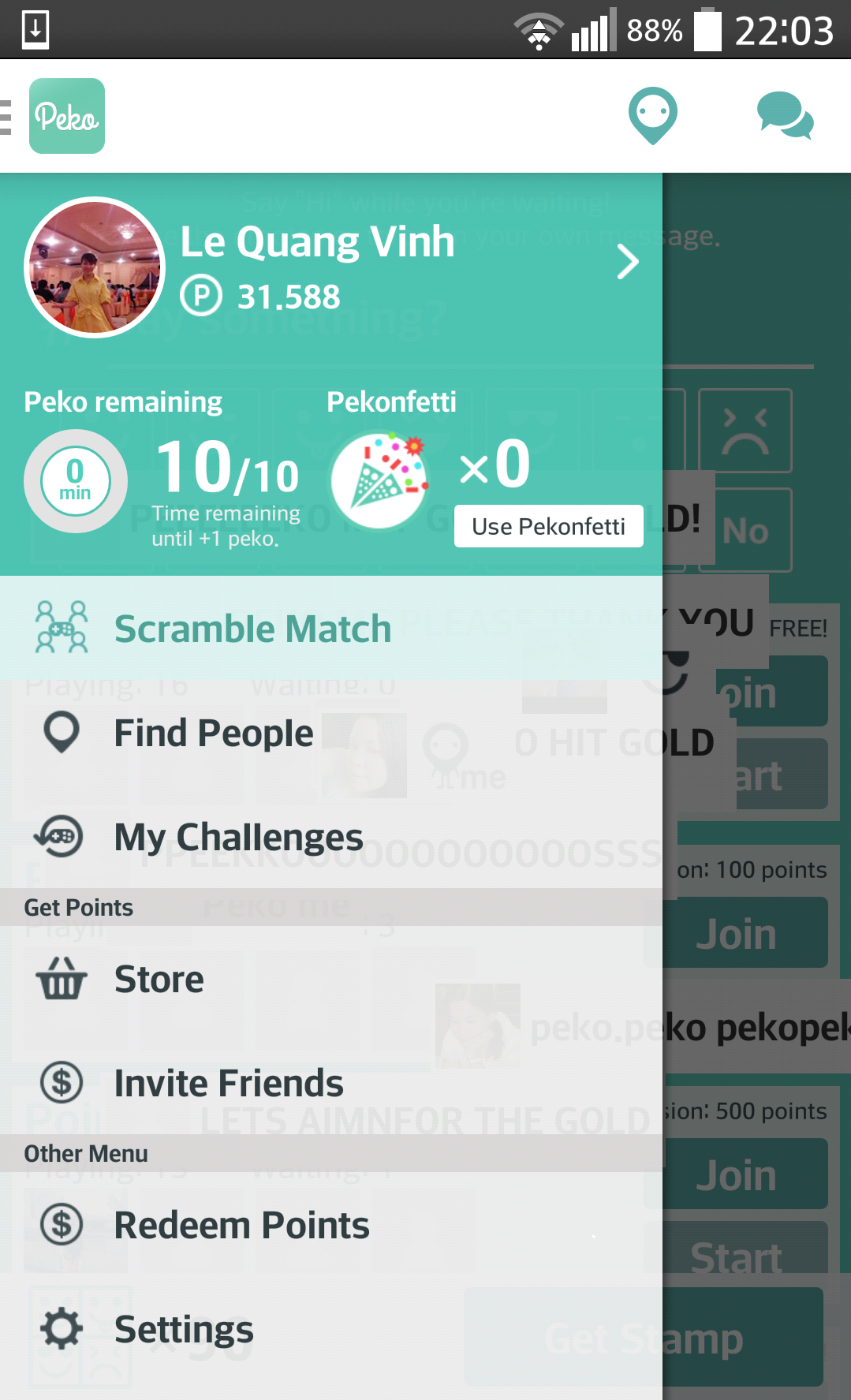Go to Redeem Points
The image size is (851, 1400).
pyautogui.click(x=241, y=1225)
